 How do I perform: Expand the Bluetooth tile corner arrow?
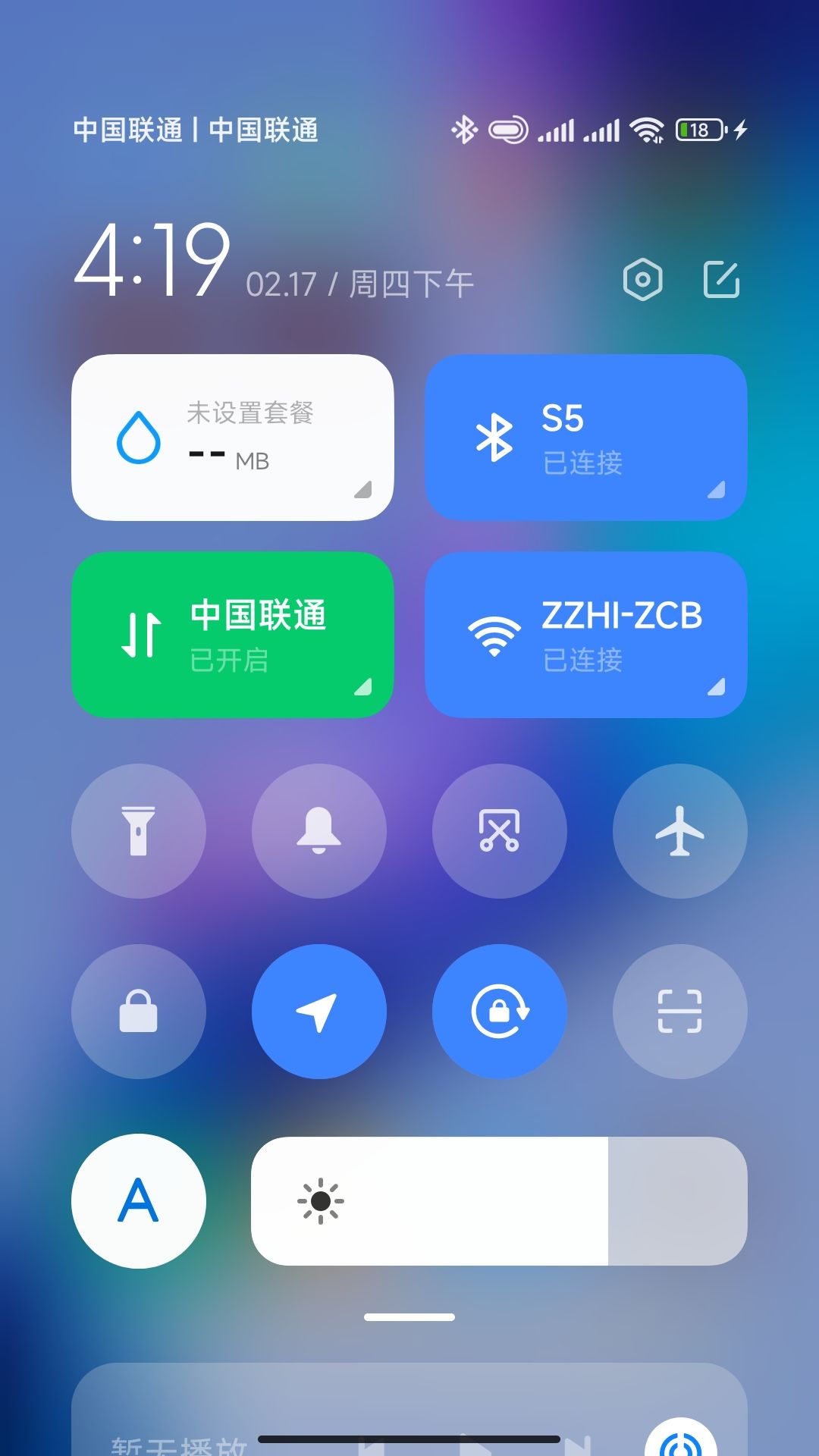tap(717, 490)
